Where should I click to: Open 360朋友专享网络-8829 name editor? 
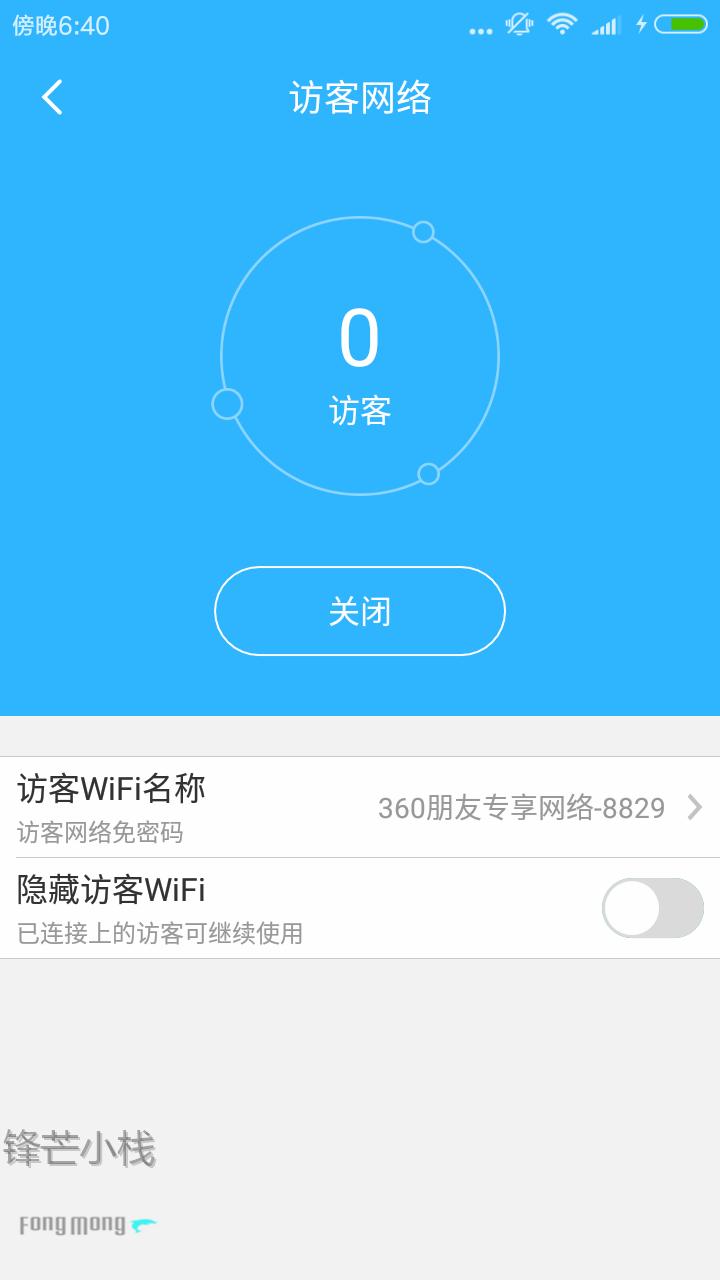click(x=520, y=808)
